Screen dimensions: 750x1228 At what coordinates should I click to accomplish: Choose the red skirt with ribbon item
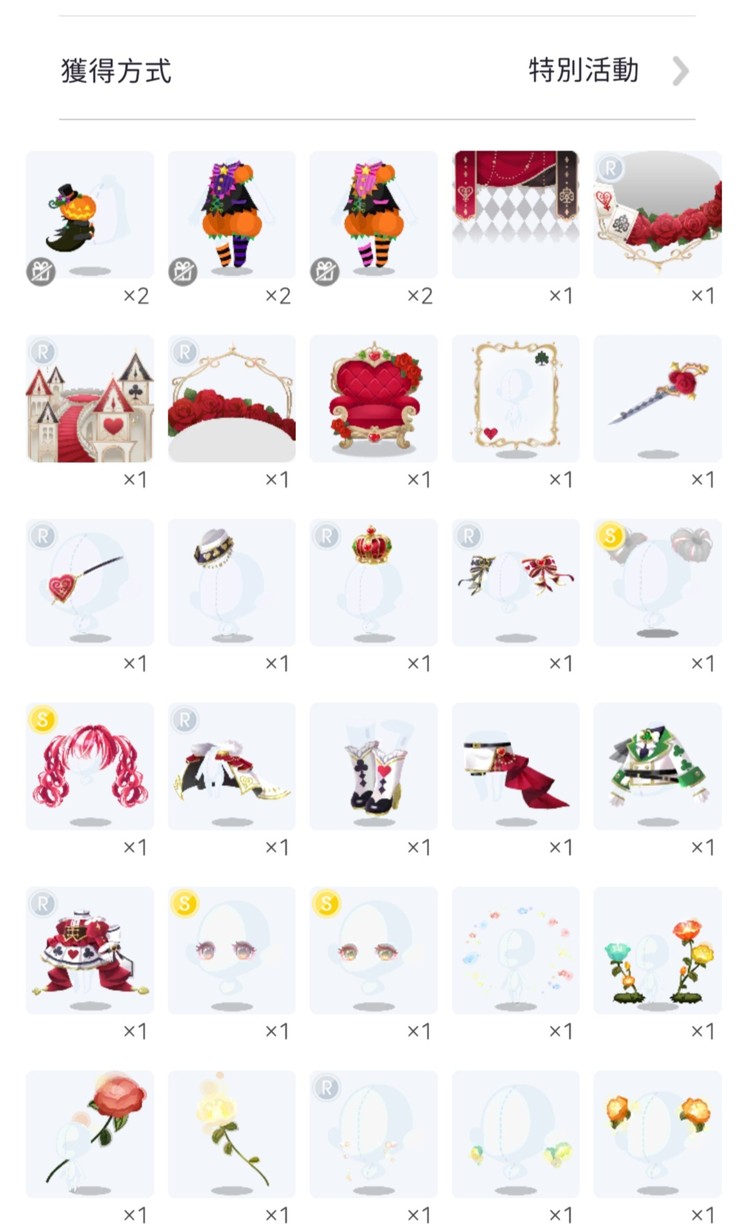(x=516, y=767)
